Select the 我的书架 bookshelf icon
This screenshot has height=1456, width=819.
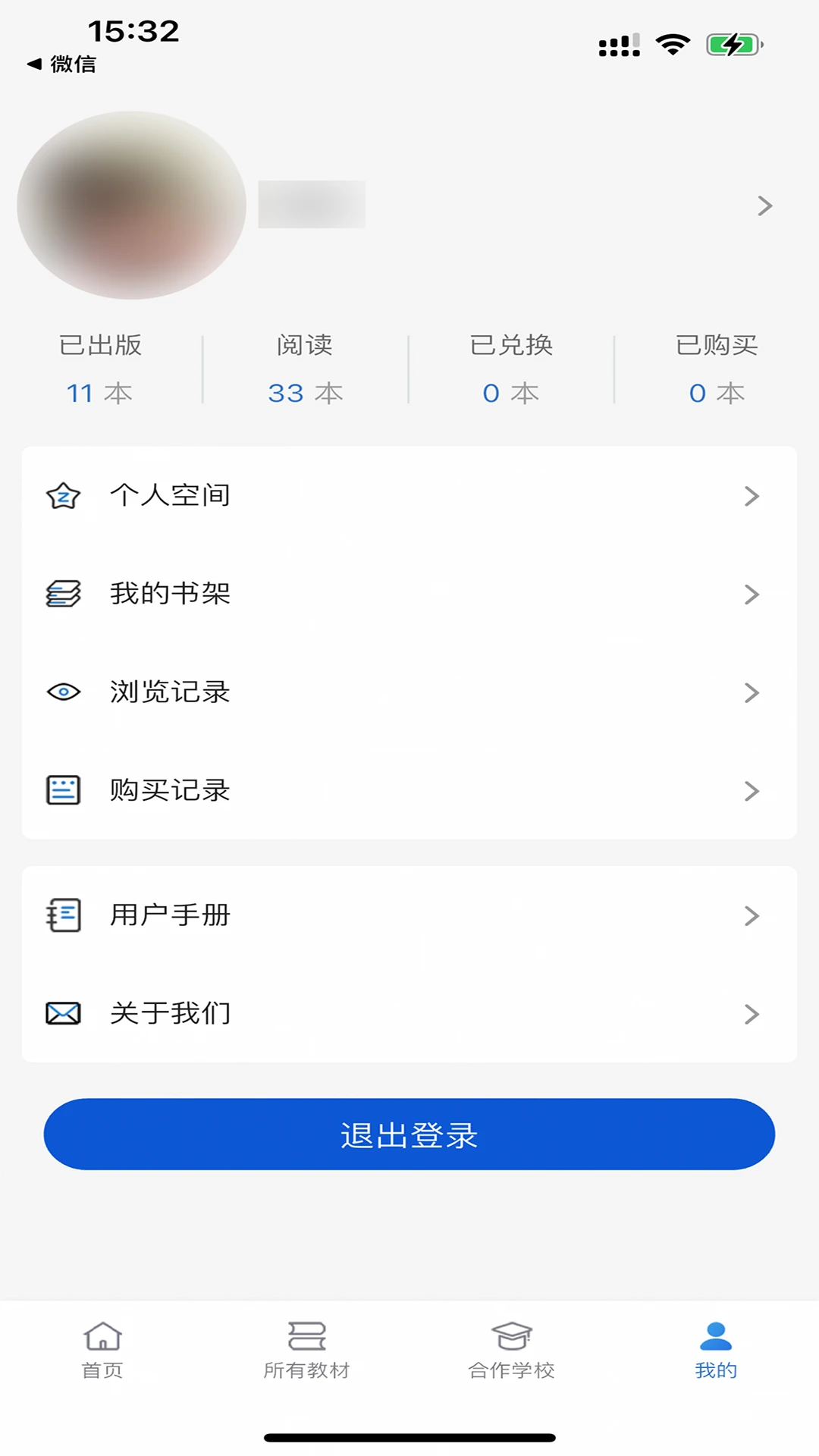[64, 595]
